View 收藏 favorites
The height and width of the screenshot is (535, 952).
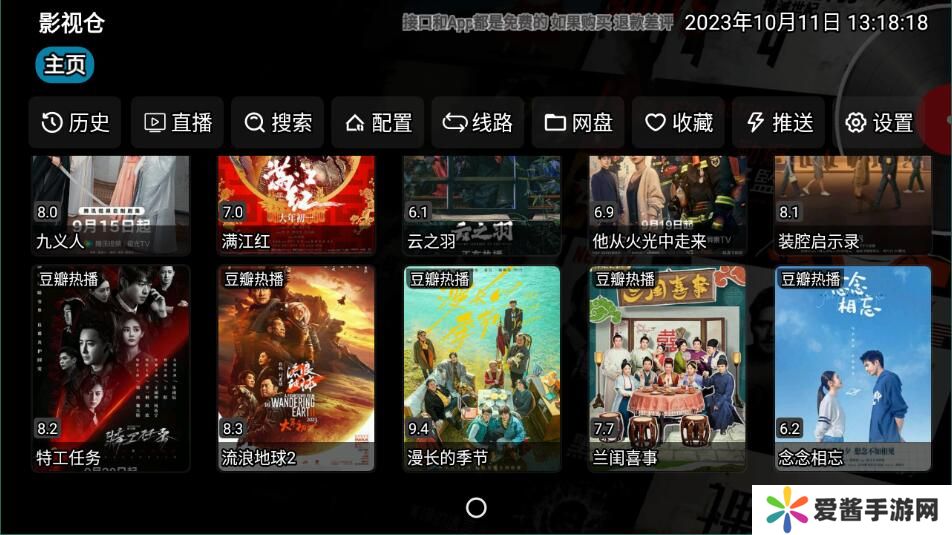pos(678,123)
